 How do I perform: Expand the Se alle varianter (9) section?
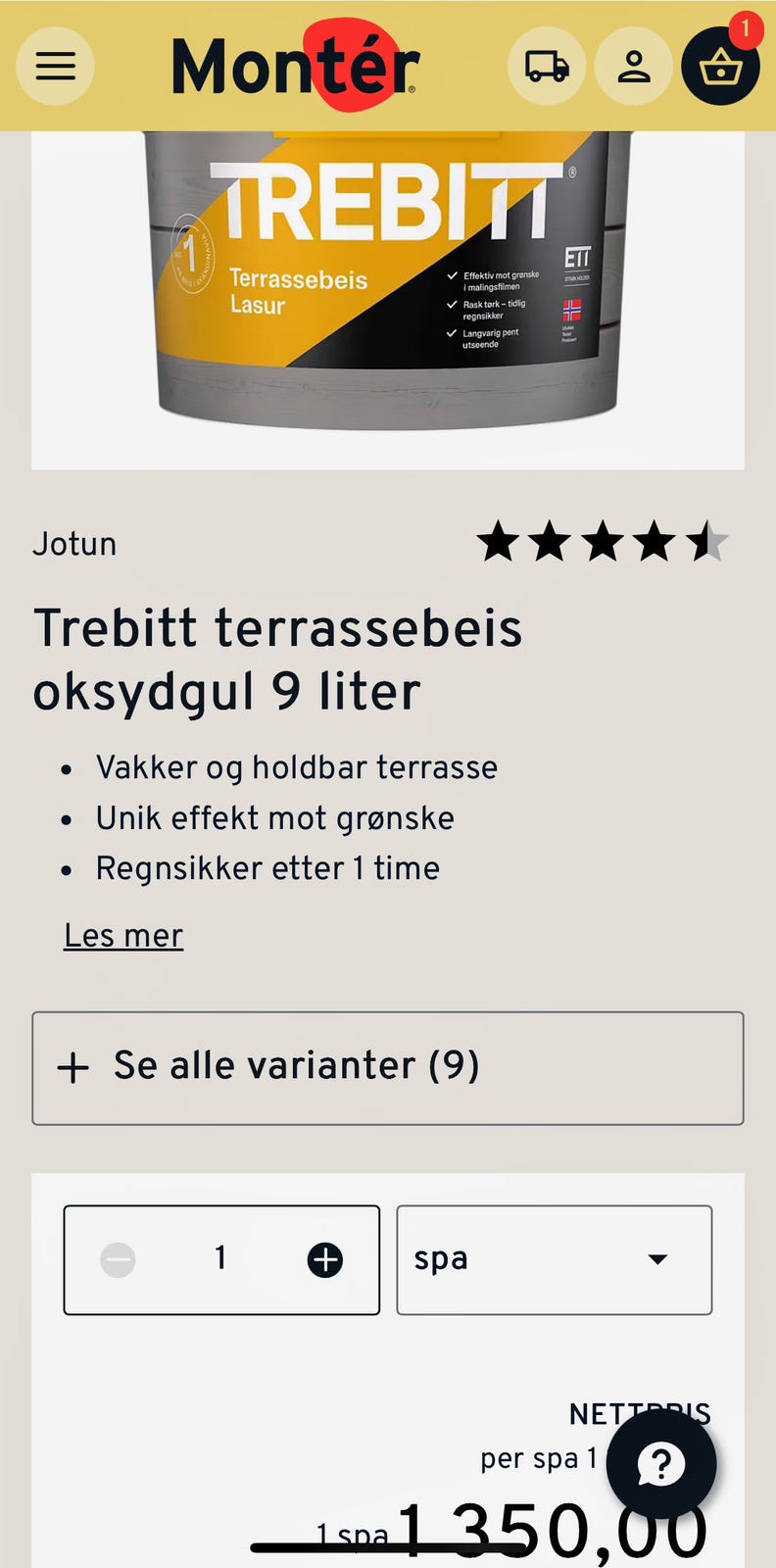[388, 1067]
